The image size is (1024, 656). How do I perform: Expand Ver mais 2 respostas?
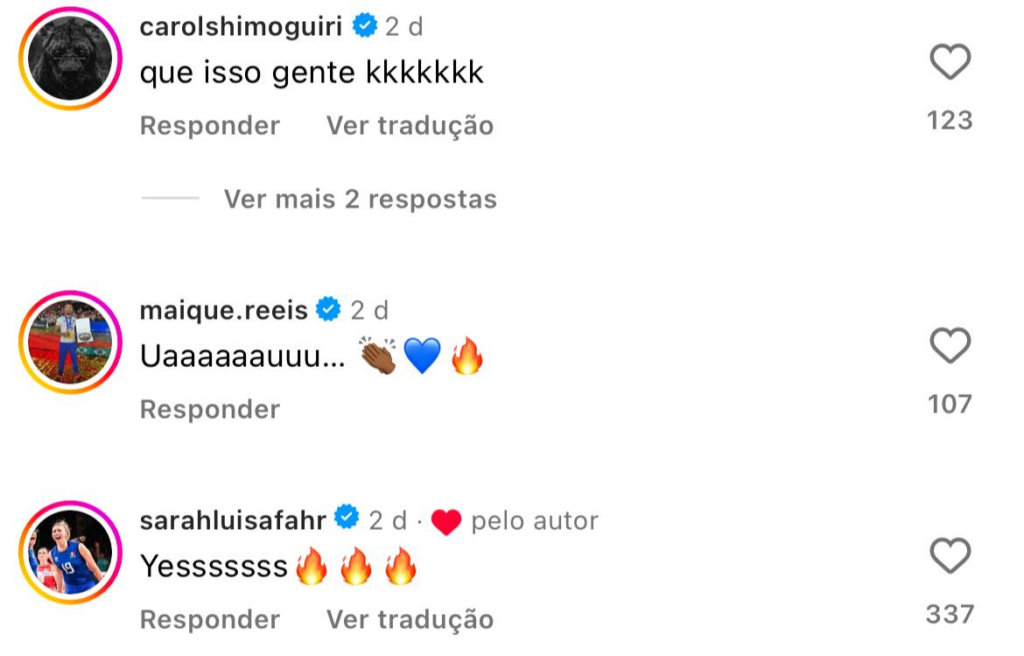359,199
